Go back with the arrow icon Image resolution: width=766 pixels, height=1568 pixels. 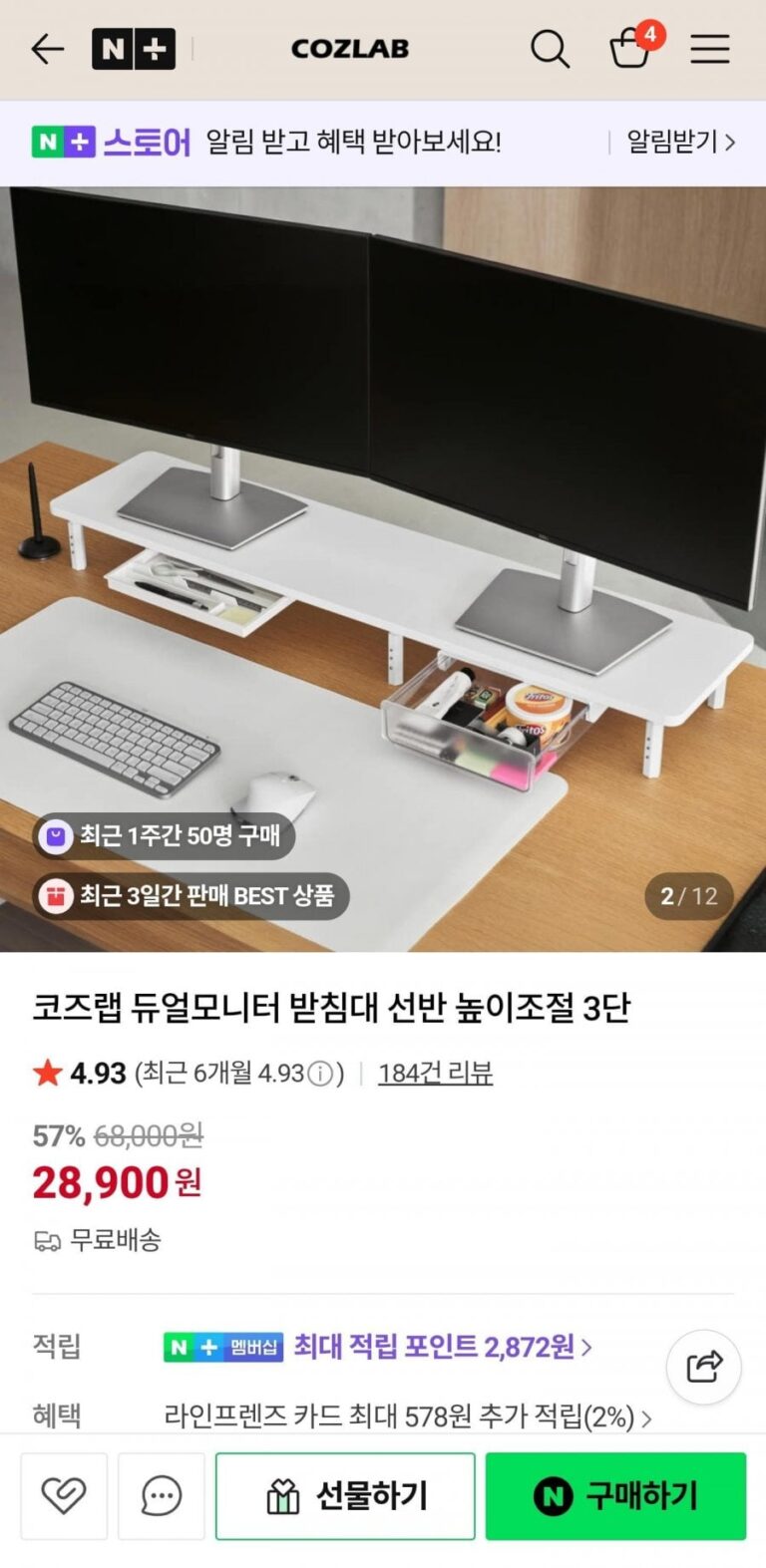click(x=47, y=48)
